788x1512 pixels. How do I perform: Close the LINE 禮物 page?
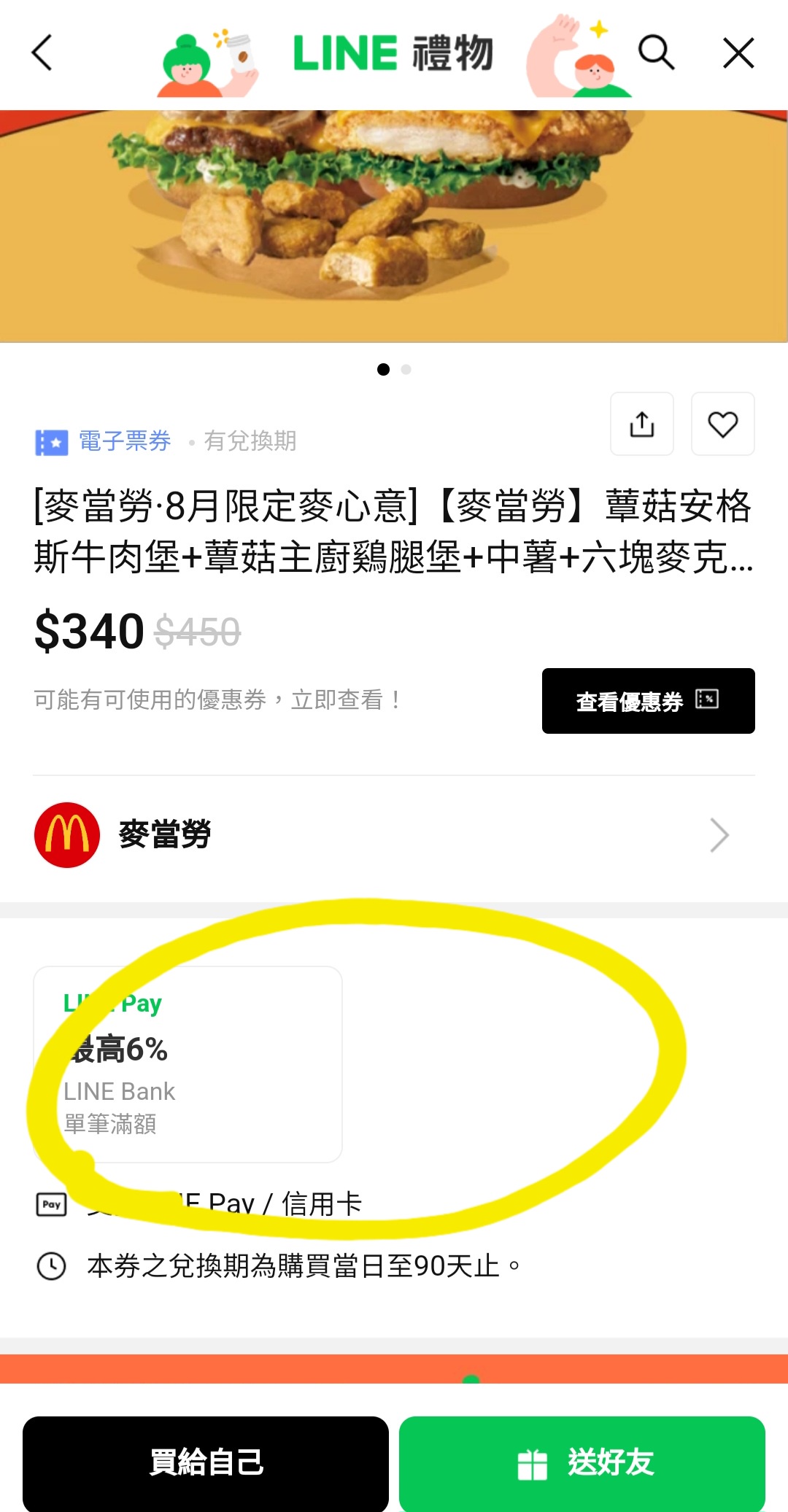[738, 53]
